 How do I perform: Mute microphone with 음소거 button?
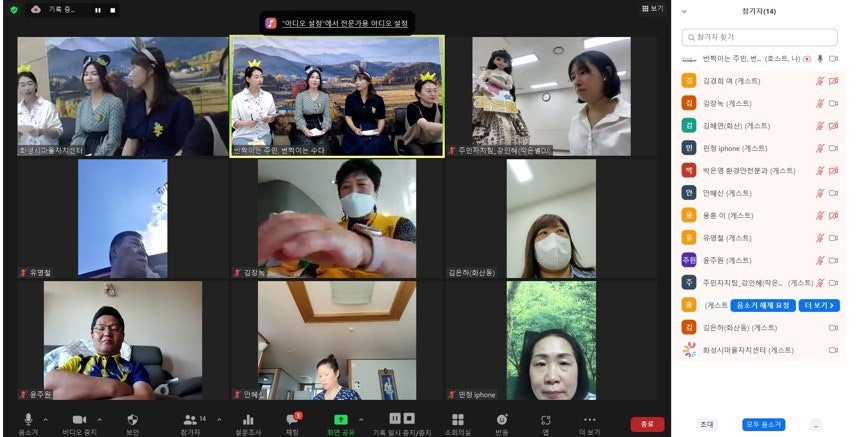tap(27, 422)
